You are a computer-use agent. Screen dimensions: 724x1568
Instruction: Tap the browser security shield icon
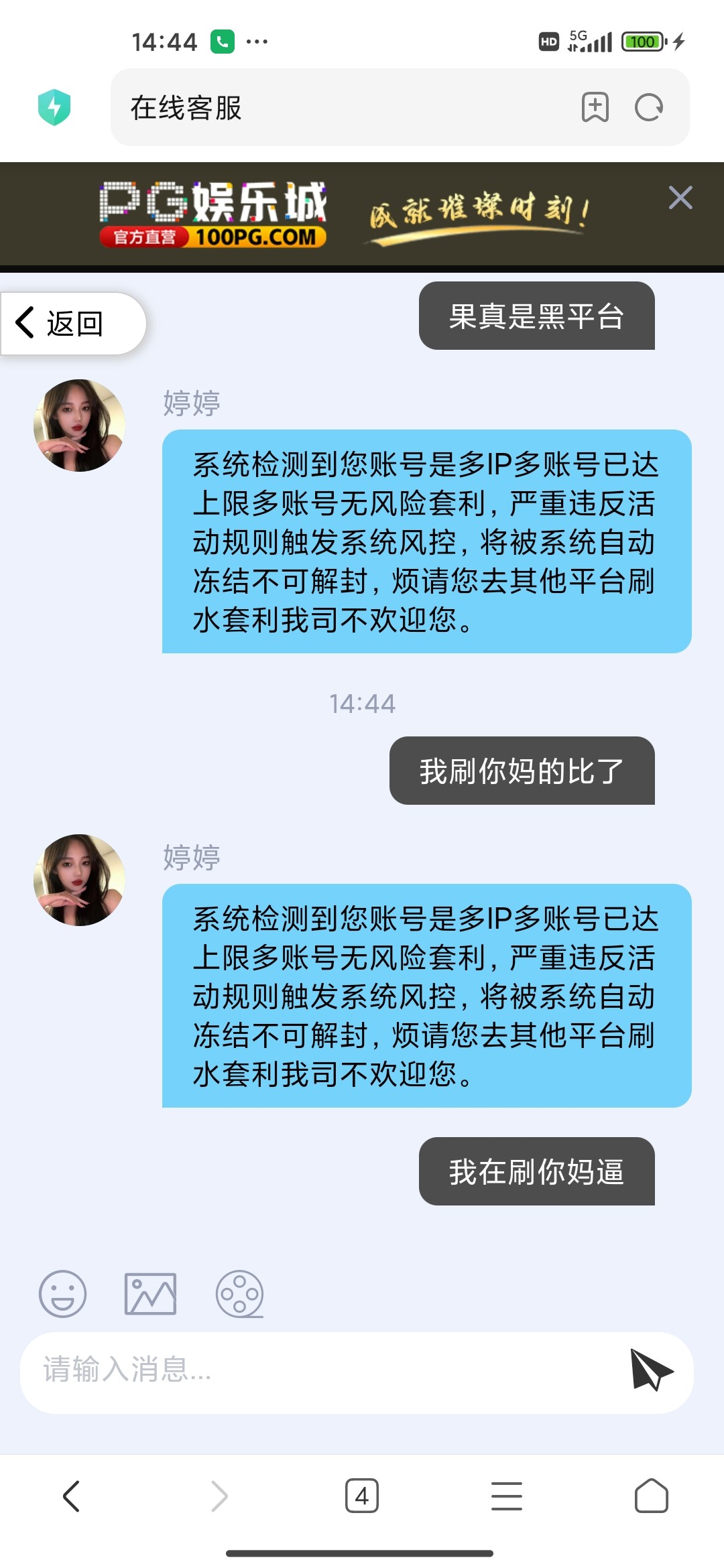(x=54, y=107)
